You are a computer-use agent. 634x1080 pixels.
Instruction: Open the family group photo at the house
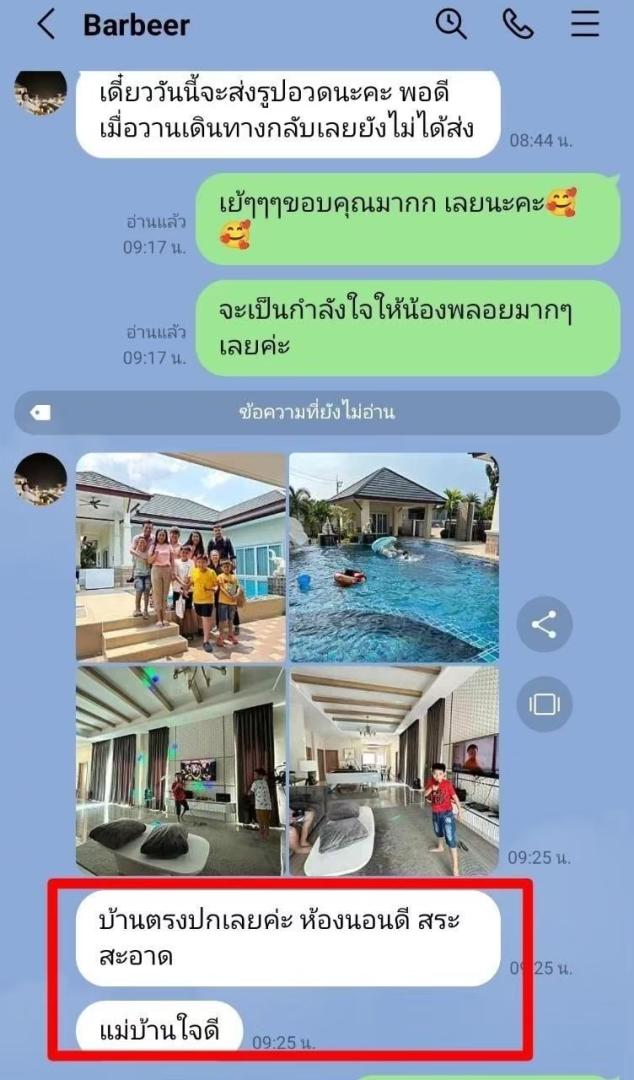click(x=181, y=557)
